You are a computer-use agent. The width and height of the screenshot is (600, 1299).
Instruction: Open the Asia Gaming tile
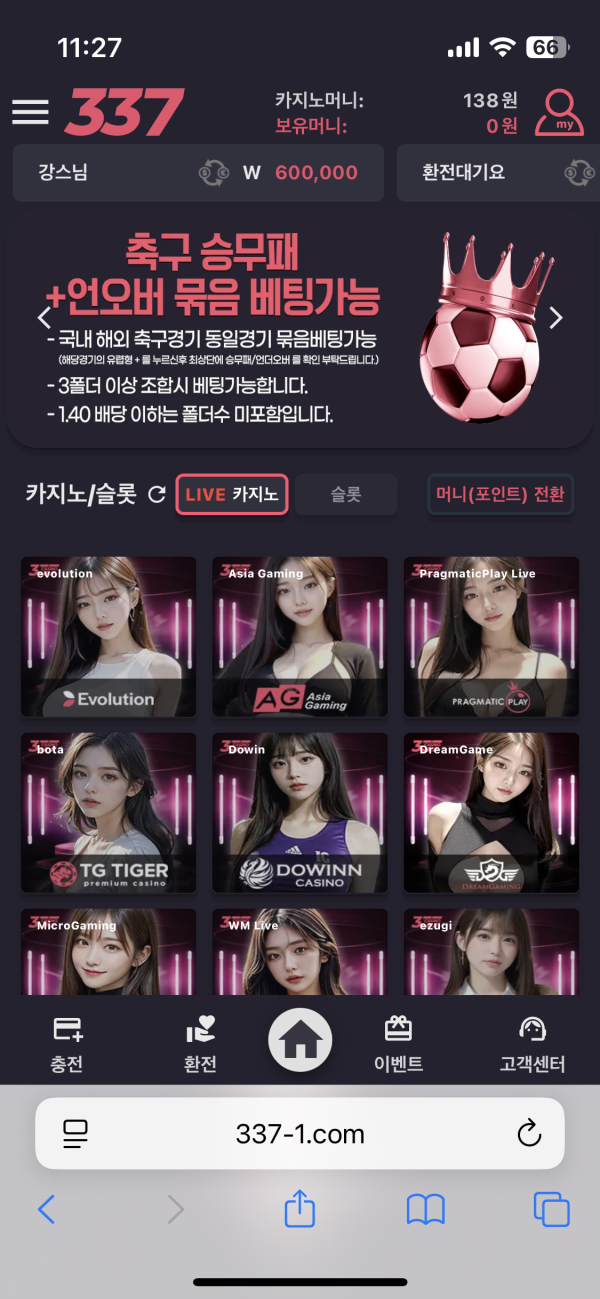pos(300,636)
